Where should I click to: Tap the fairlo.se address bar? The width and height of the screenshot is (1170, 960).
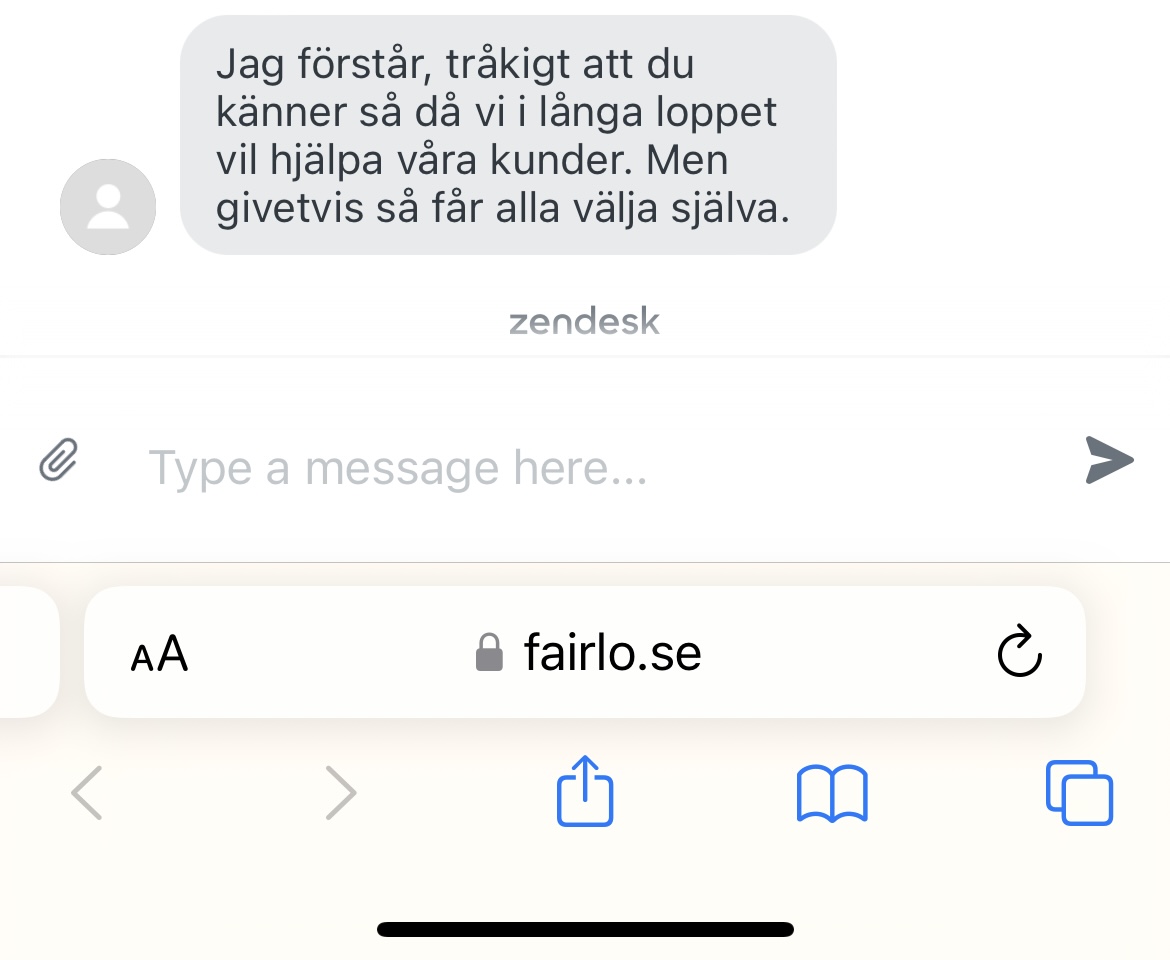click(x=588, y=653)
